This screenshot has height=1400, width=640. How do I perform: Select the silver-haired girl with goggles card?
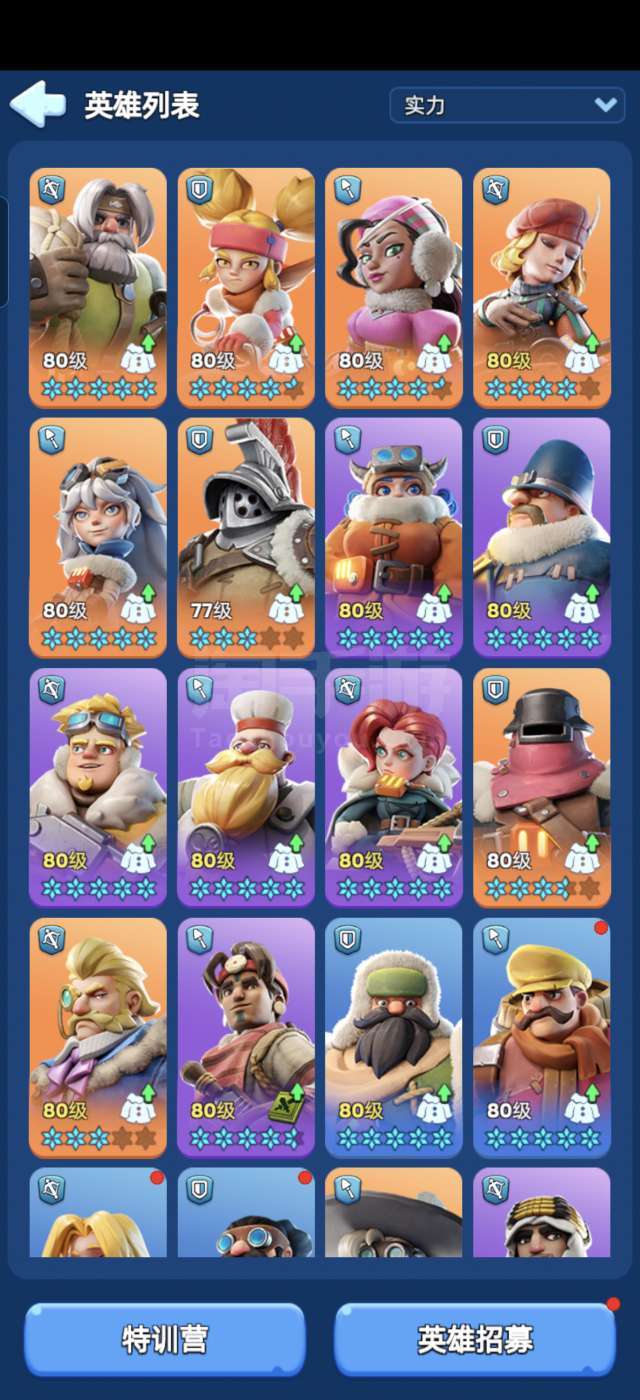(98, 538)
